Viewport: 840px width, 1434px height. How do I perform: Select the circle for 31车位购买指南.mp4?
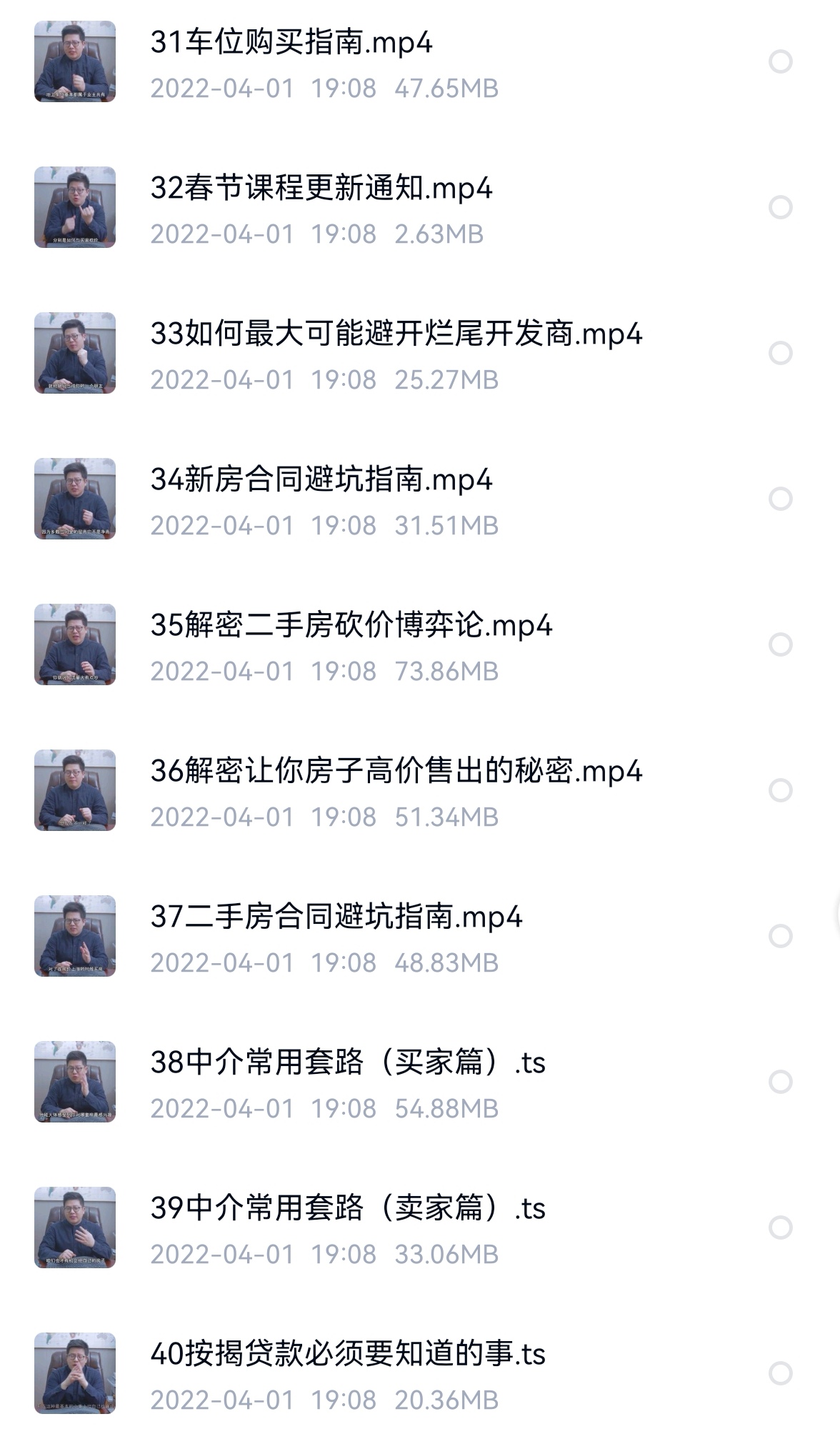[x=780, y=61]
